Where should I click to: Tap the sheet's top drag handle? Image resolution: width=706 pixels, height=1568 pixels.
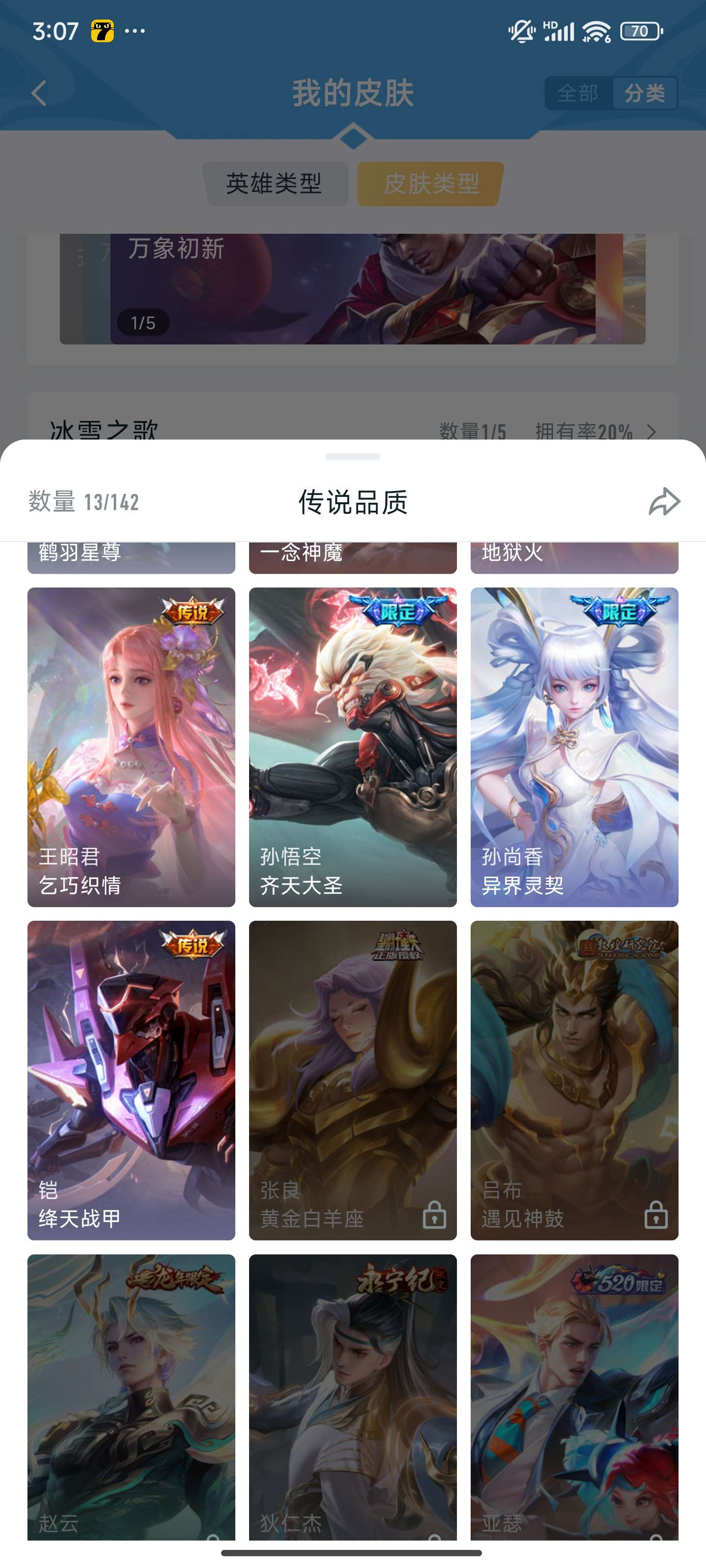click(x=353, y=457)
